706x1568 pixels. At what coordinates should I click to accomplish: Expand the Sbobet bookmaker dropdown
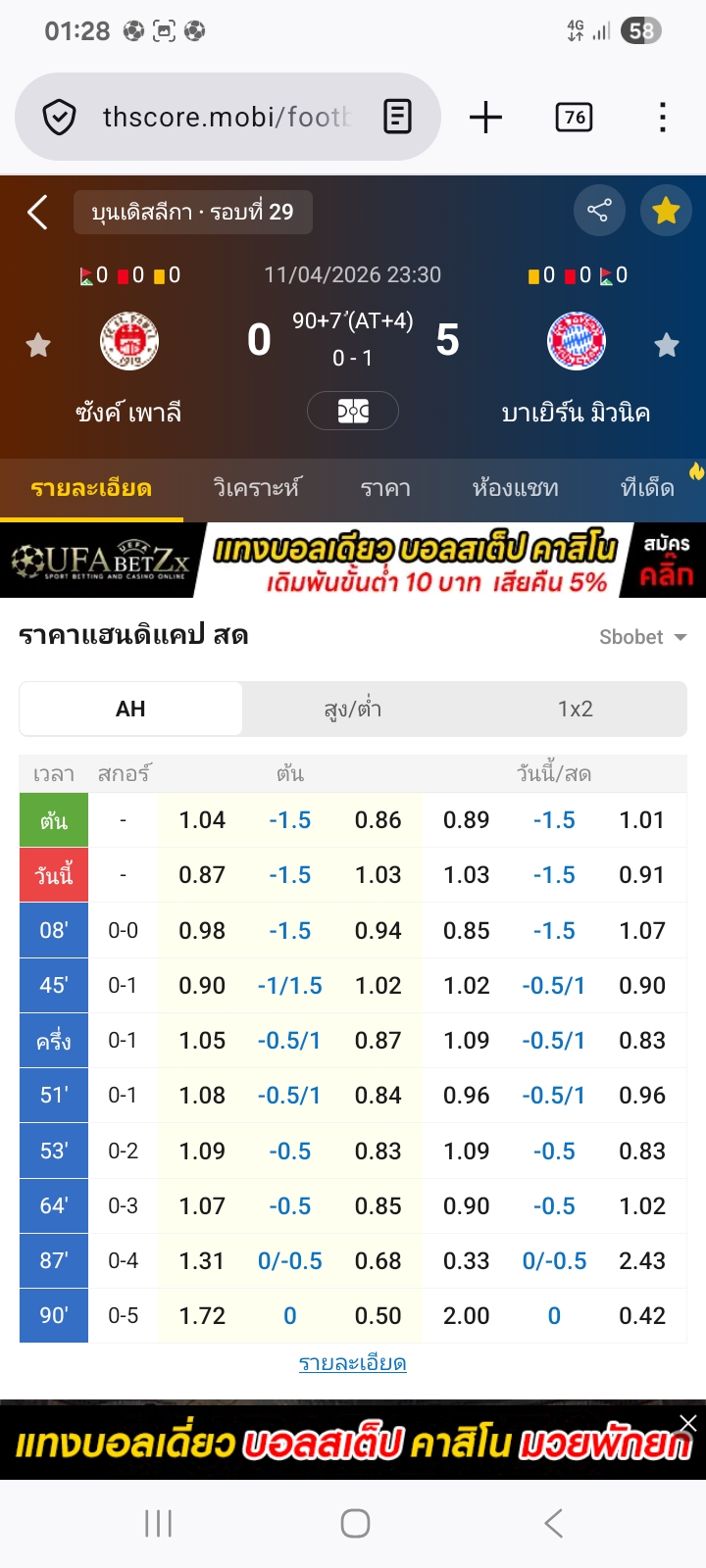(x=642, y=637)
